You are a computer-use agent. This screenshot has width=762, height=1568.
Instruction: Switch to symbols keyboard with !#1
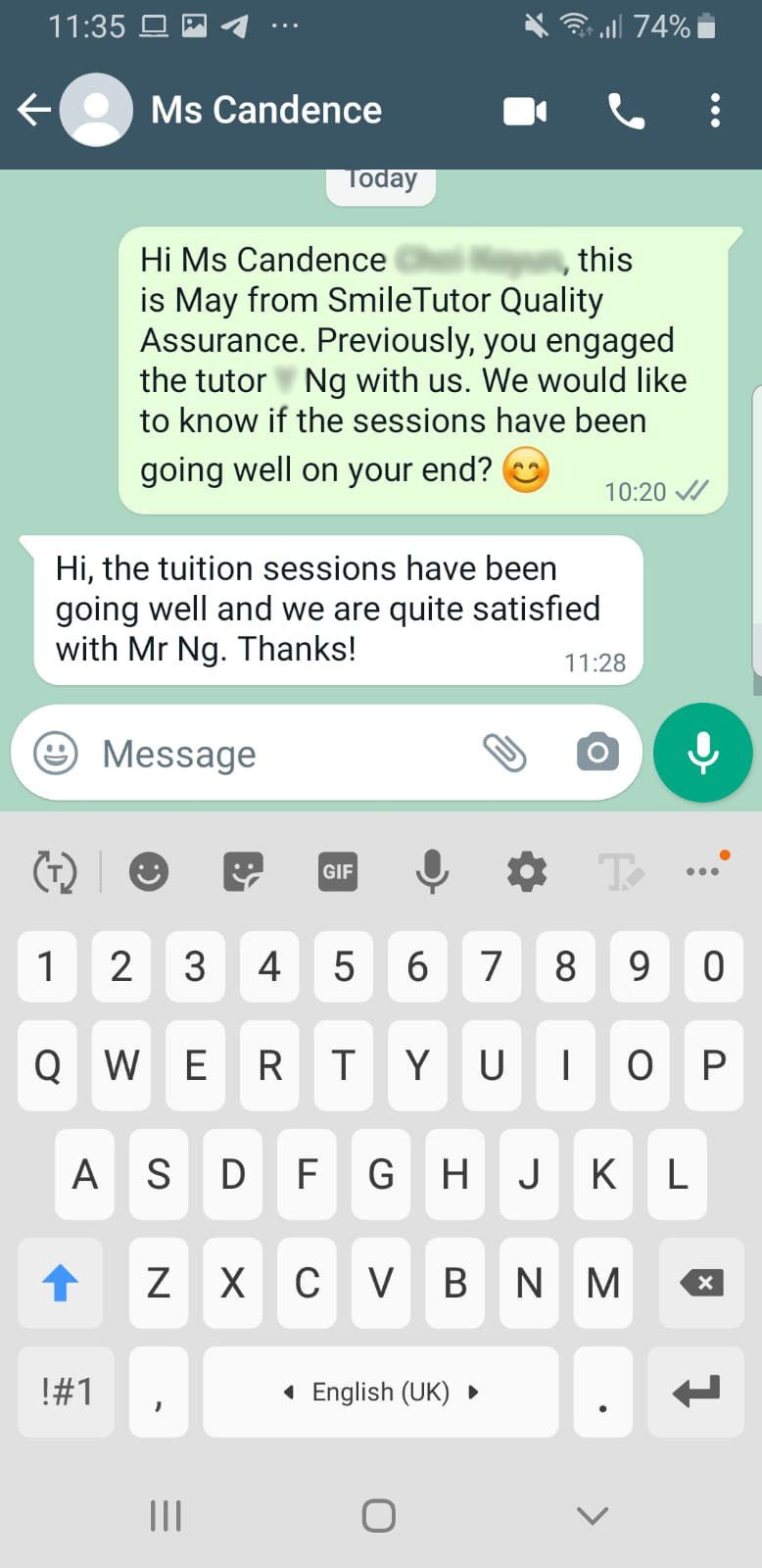click(67, 1392)
